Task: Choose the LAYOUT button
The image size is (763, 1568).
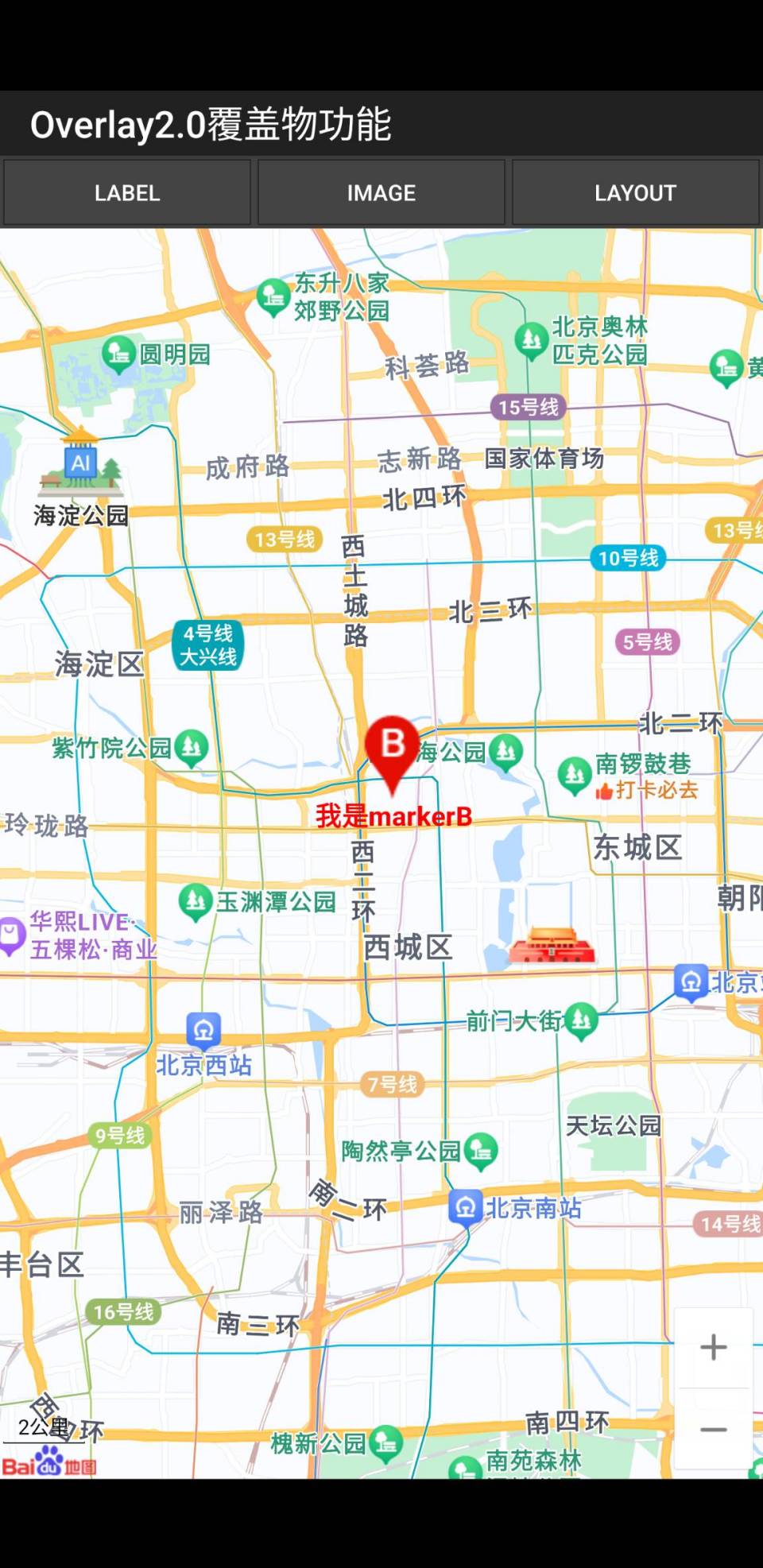Action: click(635, 193)
